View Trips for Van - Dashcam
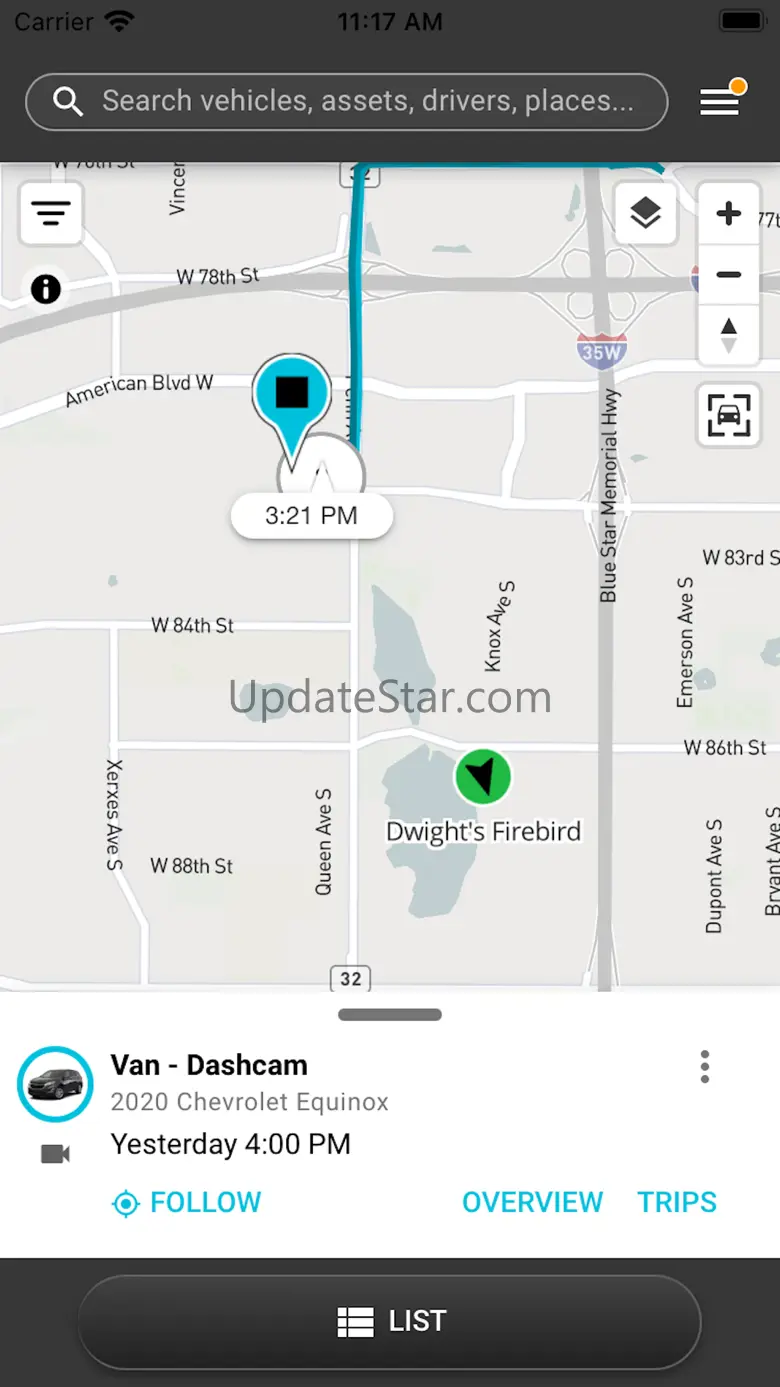780x1387 pixels. click(677, 1202)
